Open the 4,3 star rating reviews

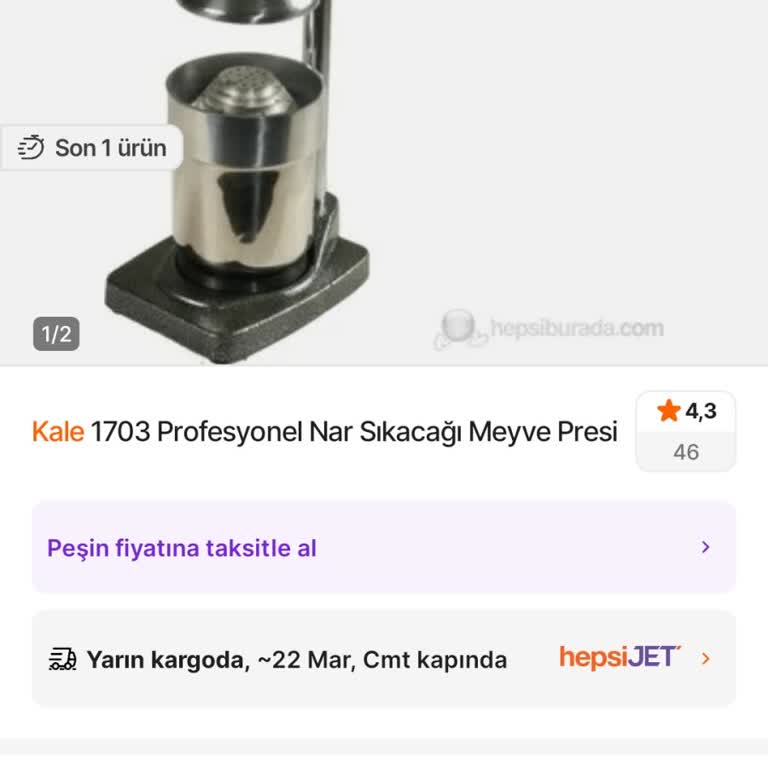686,430
